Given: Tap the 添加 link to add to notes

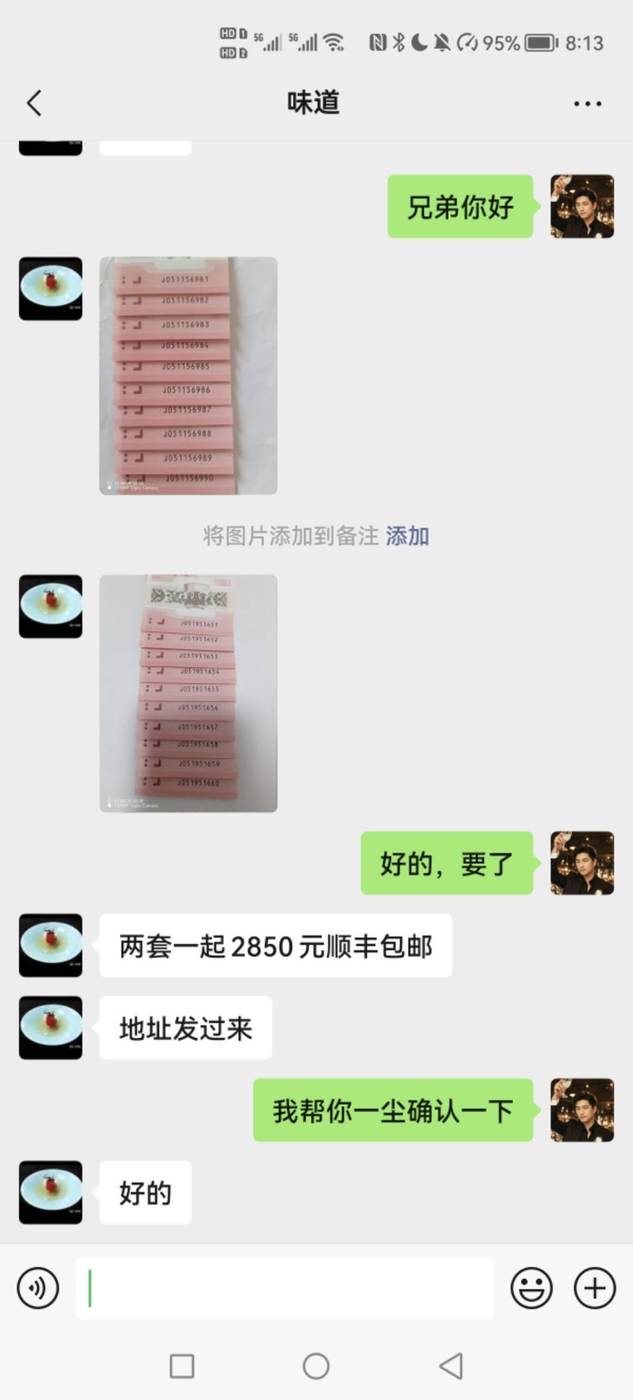Looking at the screenshot, I should [407, 536].
